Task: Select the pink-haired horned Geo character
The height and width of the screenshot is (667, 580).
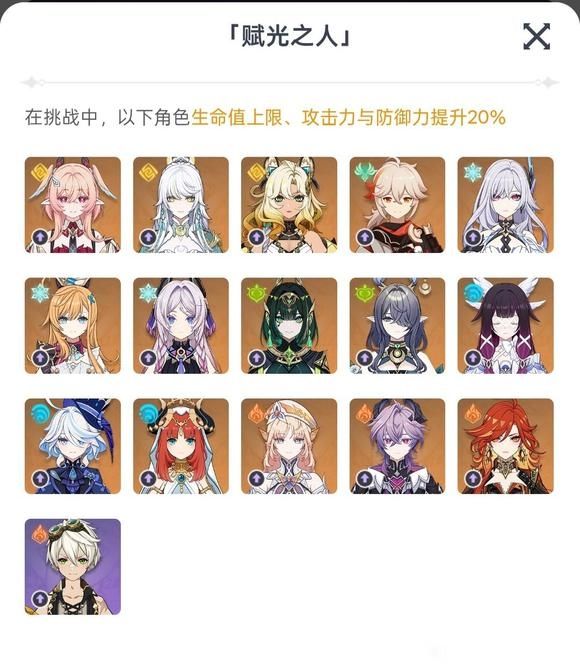Action: [x=73, y=205]
